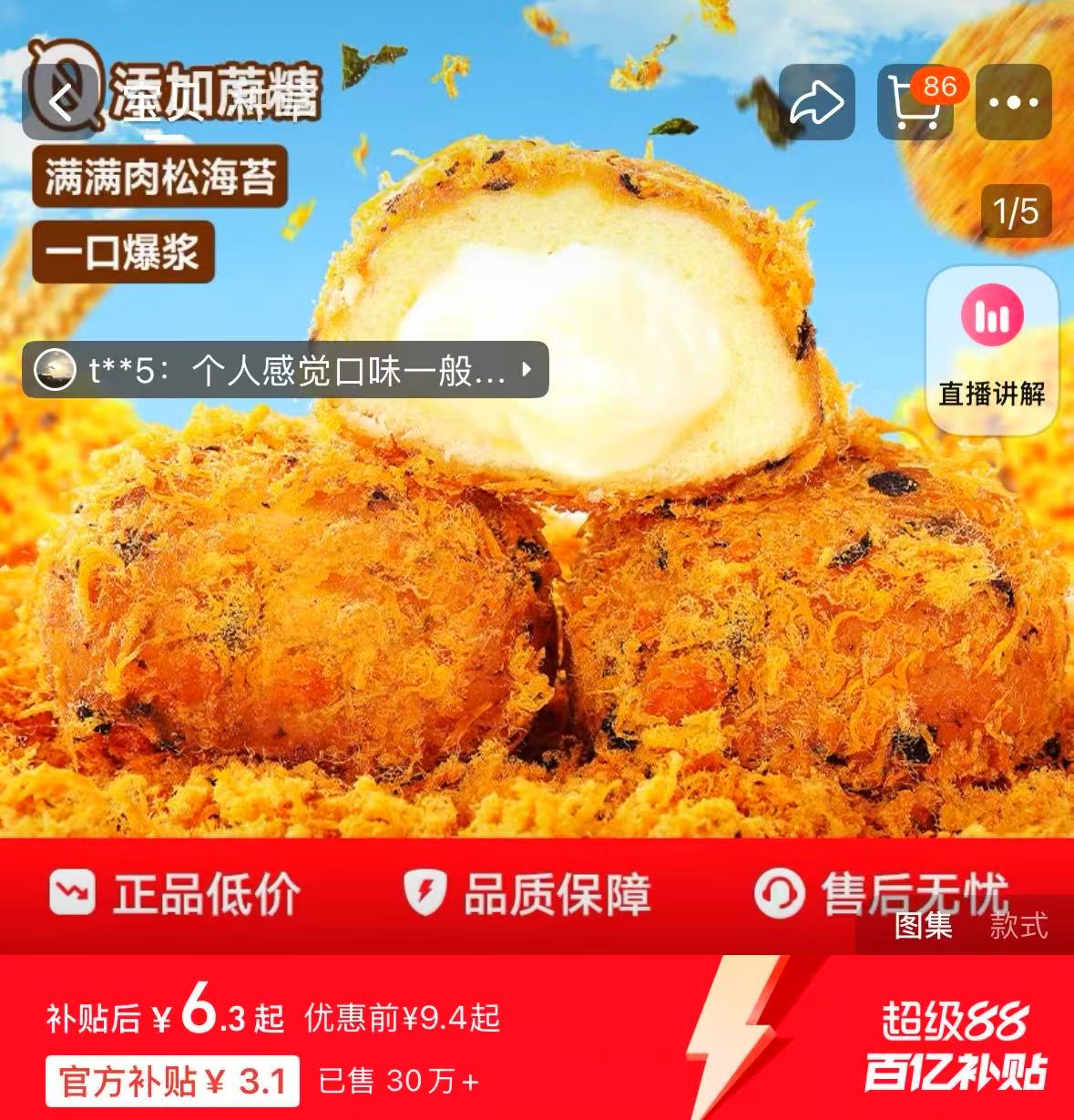Click the 一口爆浆 promo label
The height and width of the screenshot is (1120, 1074).
123,253
